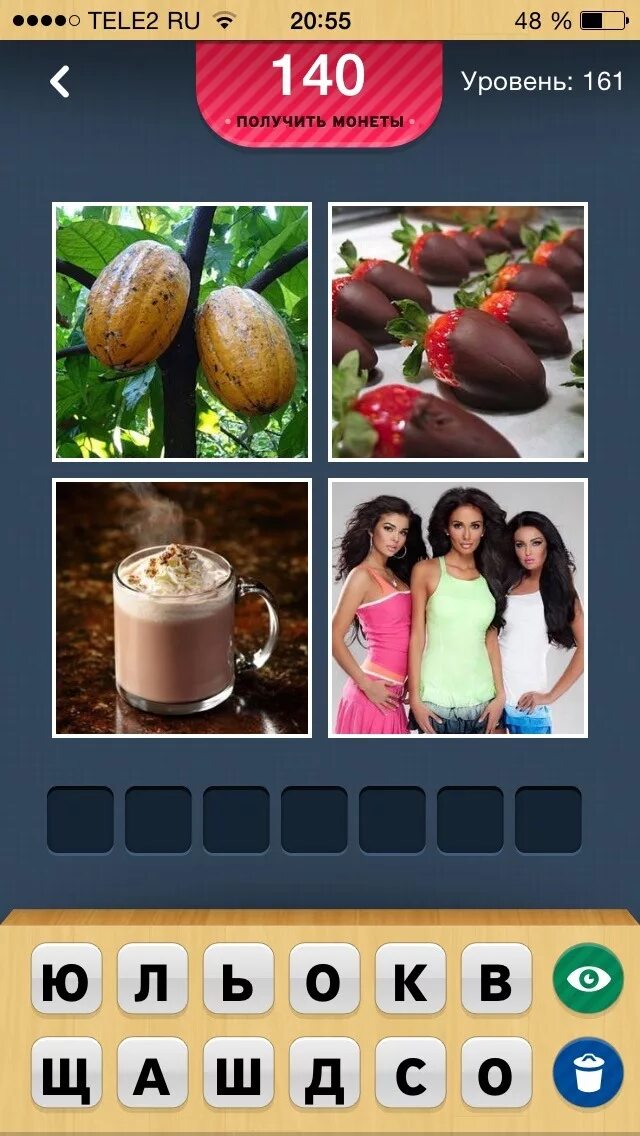Use the green eye reveal-letter hint

(588, 978)
